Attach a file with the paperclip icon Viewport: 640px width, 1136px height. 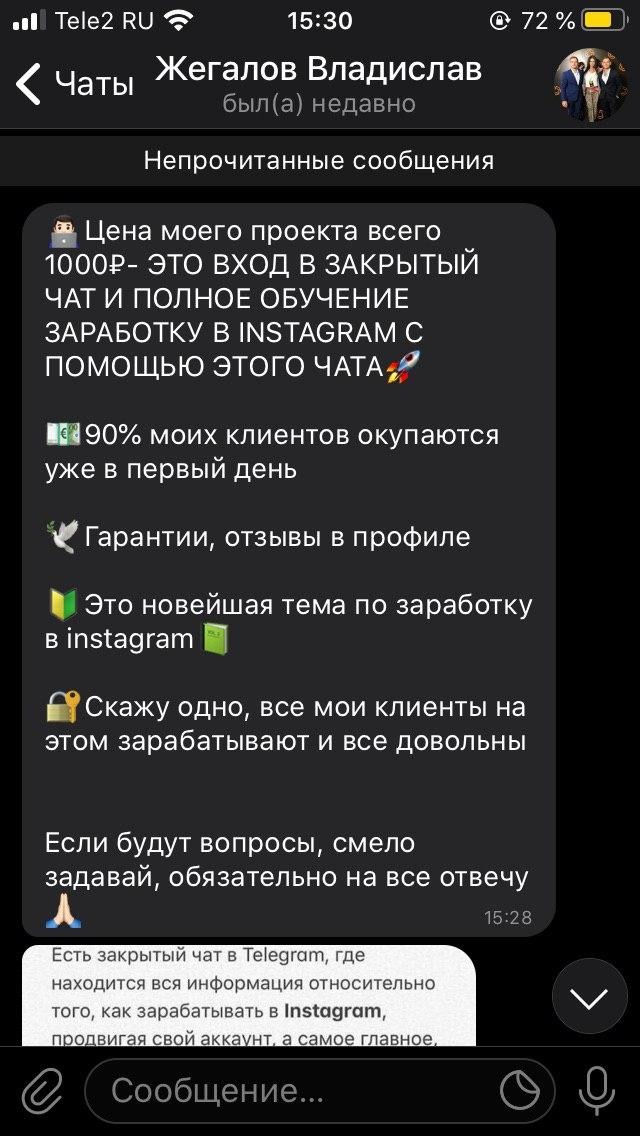(x=42, y=1090)
